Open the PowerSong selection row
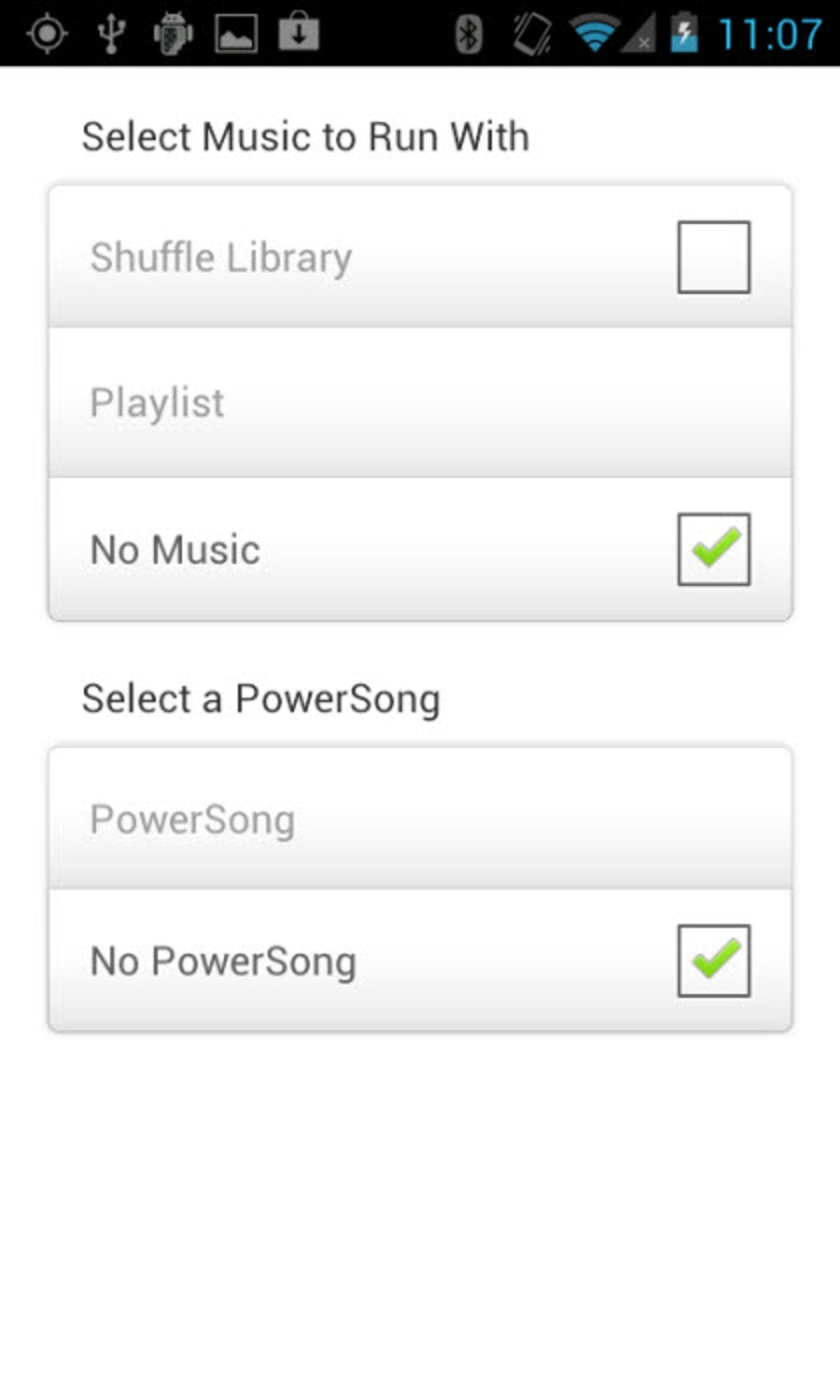The height and width of the screenshot is (1400, 840). click(x=420, y=819)
